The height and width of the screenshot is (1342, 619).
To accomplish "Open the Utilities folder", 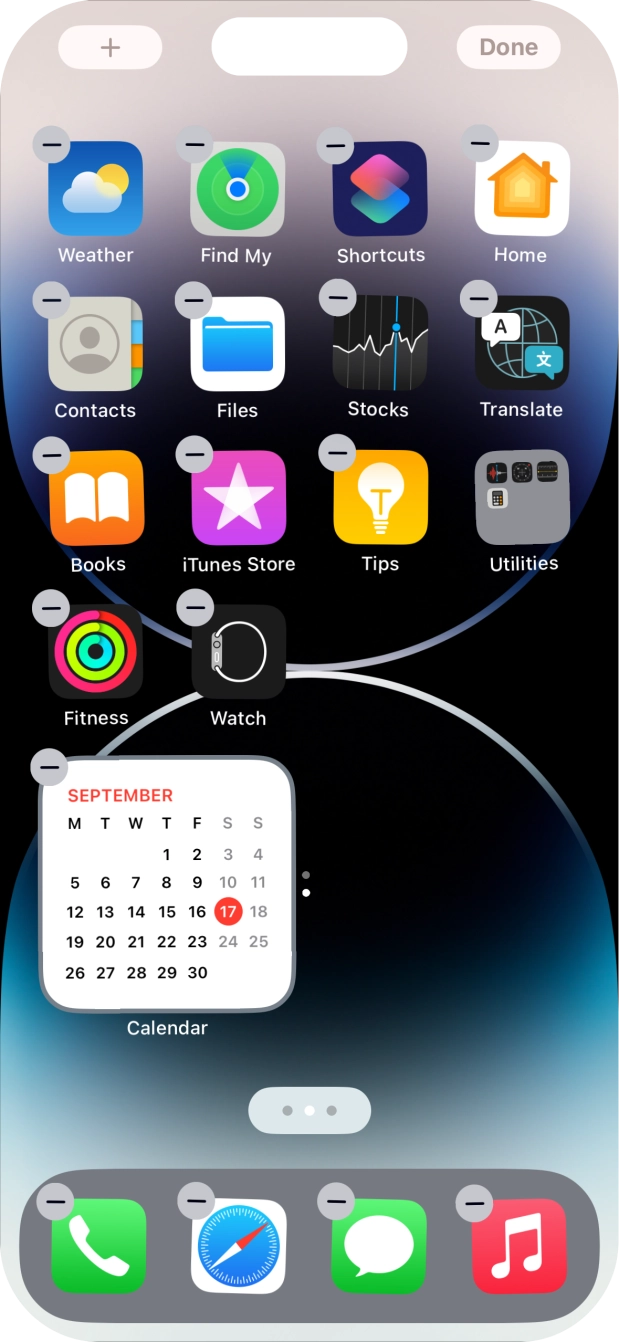I will coord(521,498).
